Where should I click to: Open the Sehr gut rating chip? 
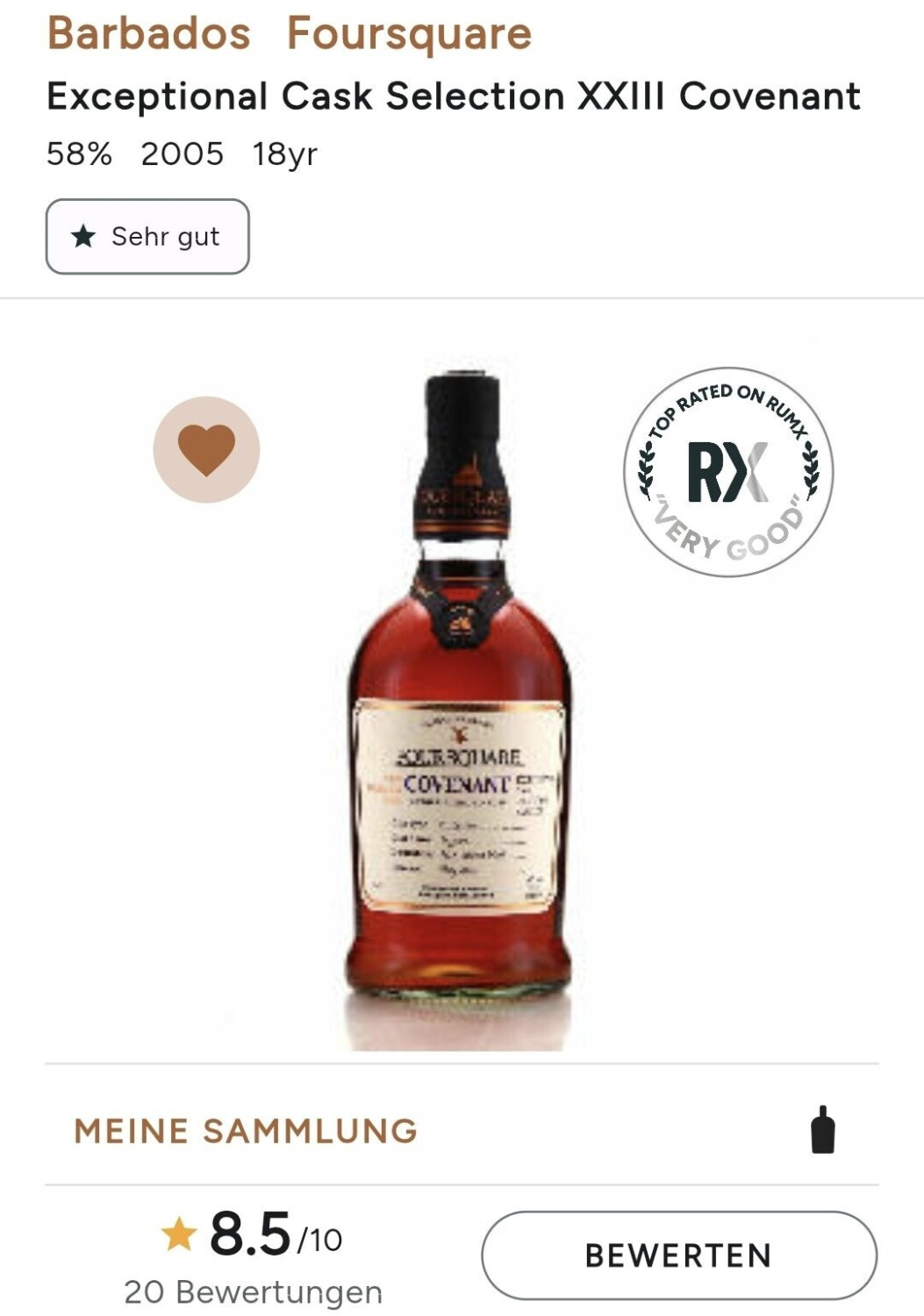coord(147,237)
